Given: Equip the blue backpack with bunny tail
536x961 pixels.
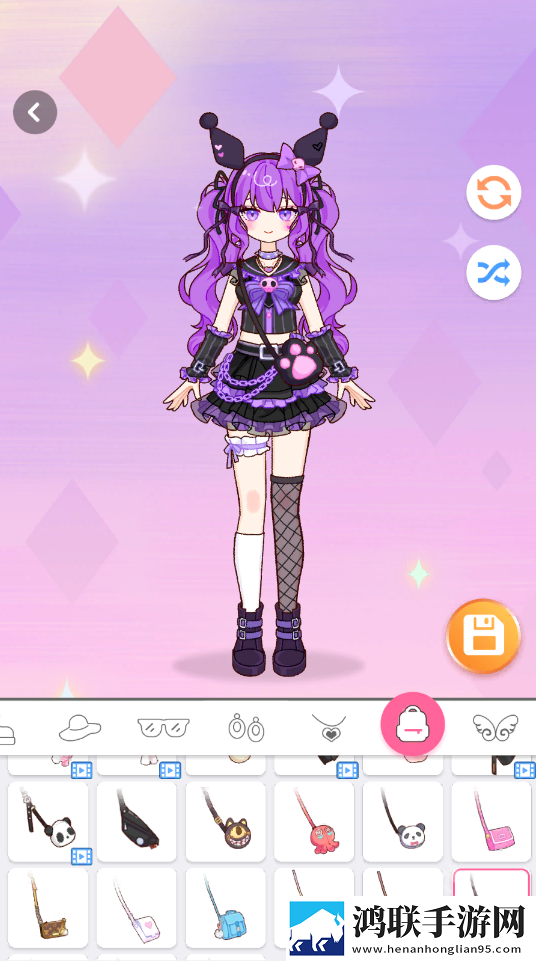Looking at the screenshot, I should 225,908.
